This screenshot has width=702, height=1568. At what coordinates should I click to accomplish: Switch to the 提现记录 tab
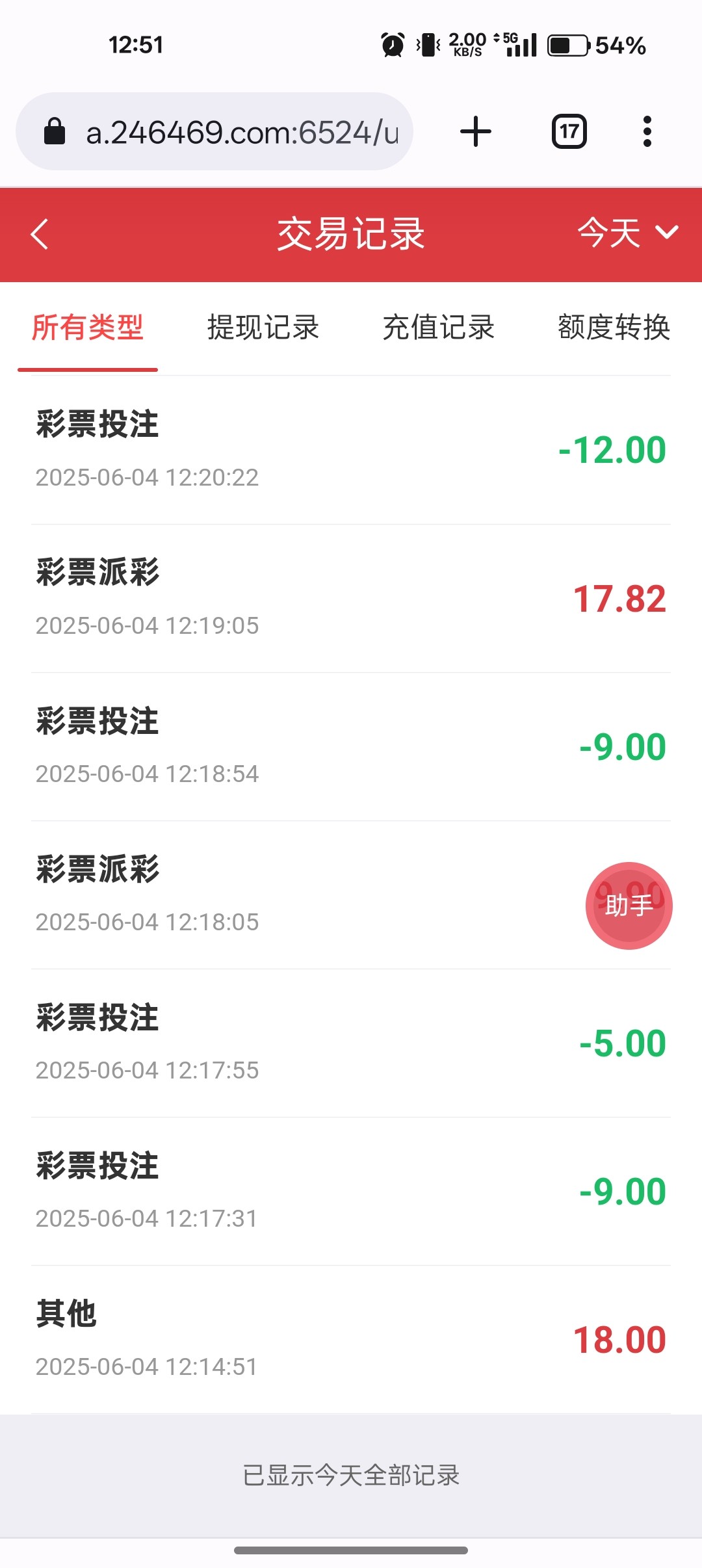[x=263, y=327]
